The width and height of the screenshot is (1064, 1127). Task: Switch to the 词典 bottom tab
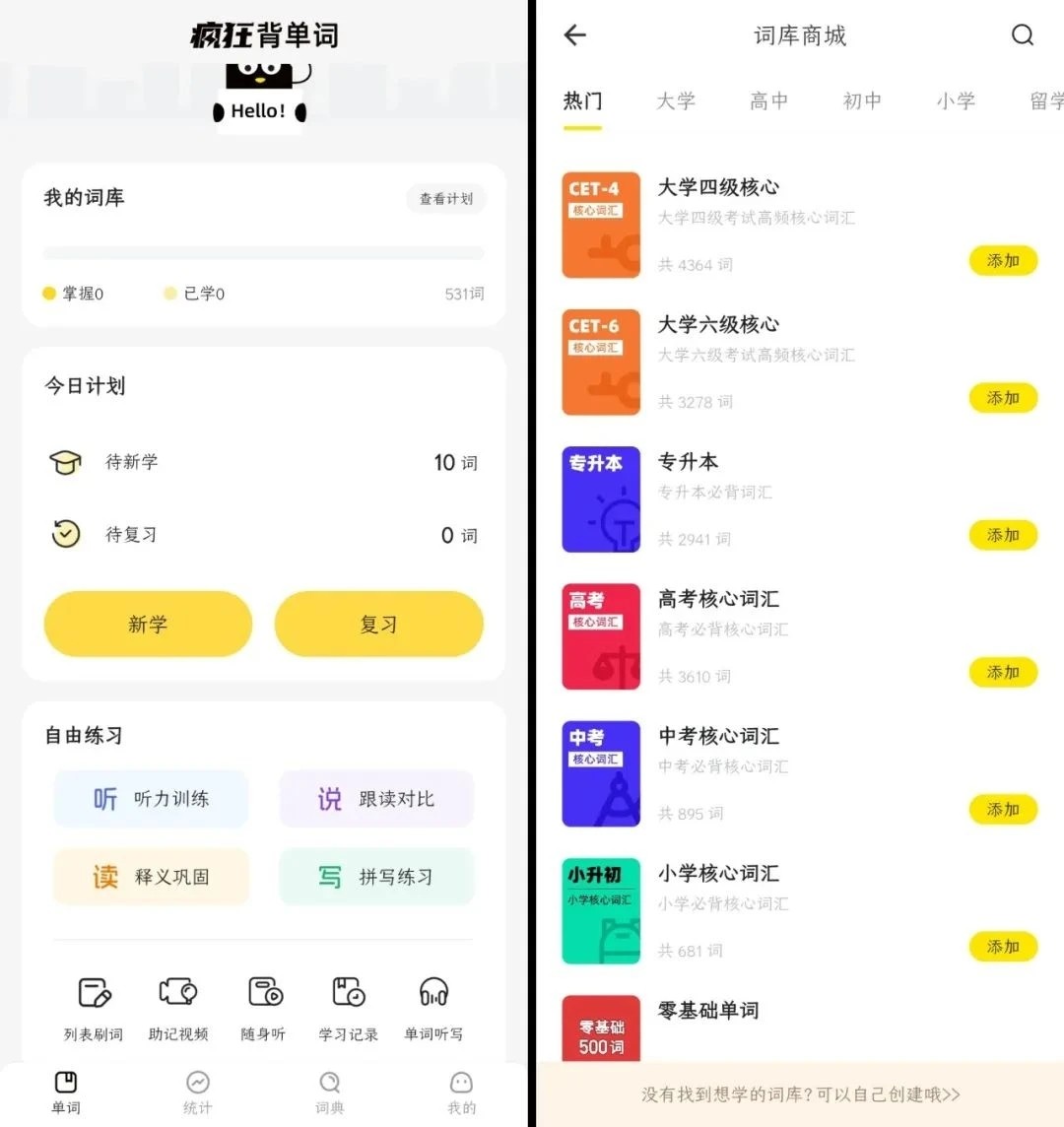coord(330,1092)
